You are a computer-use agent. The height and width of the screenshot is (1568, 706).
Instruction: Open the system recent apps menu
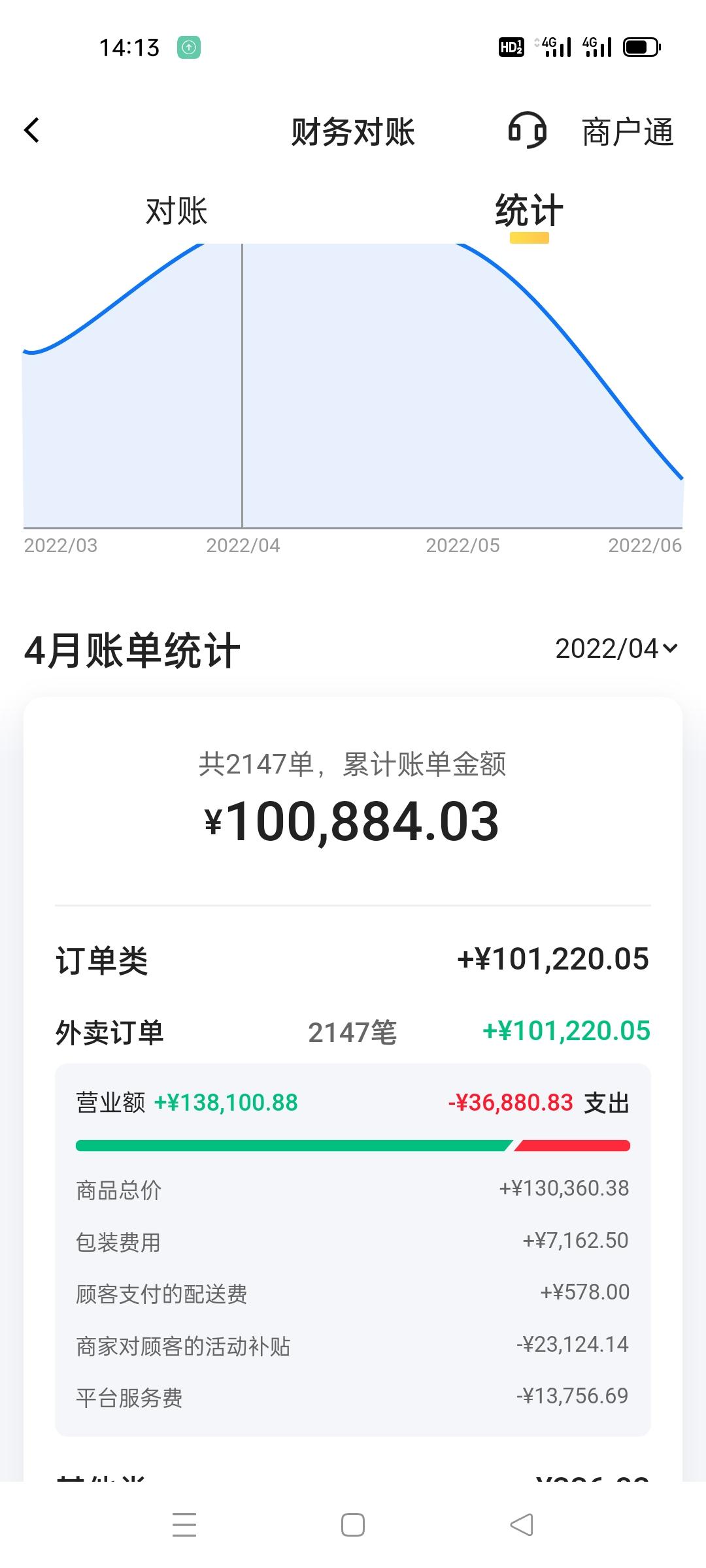coord(184,1525)
